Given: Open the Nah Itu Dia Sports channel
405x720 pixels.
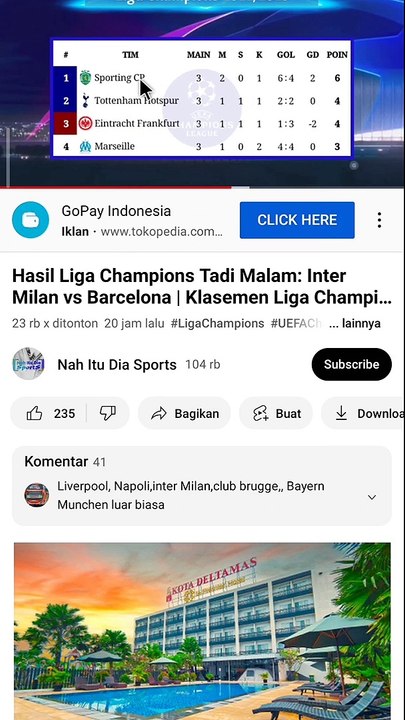Looking at the screenshot, I should pyautogui.click(x=117, y=365).
